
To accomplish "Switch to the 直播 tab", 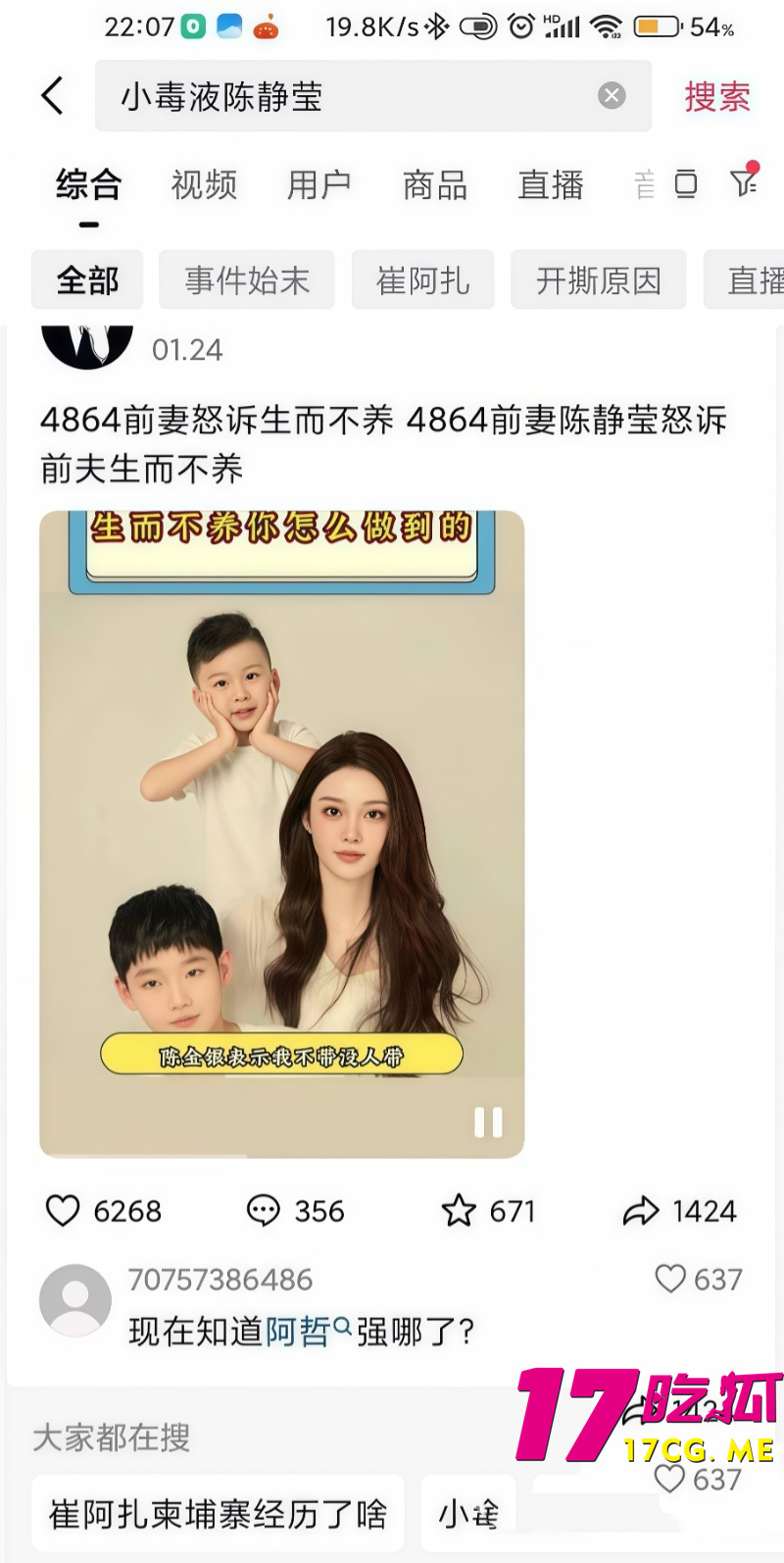I will click(x=551, y=184).
